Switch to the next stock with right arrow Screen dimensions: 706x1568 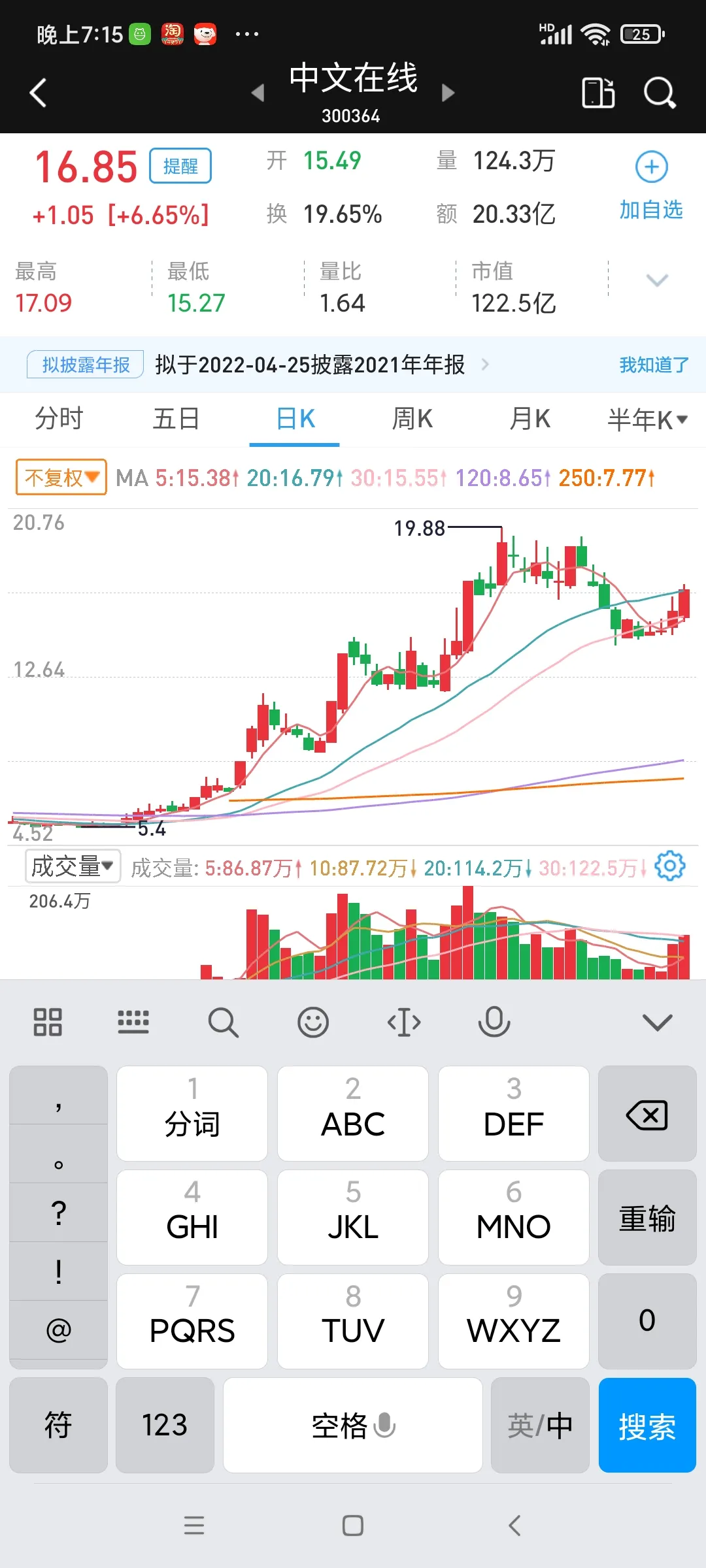(448, 93)
